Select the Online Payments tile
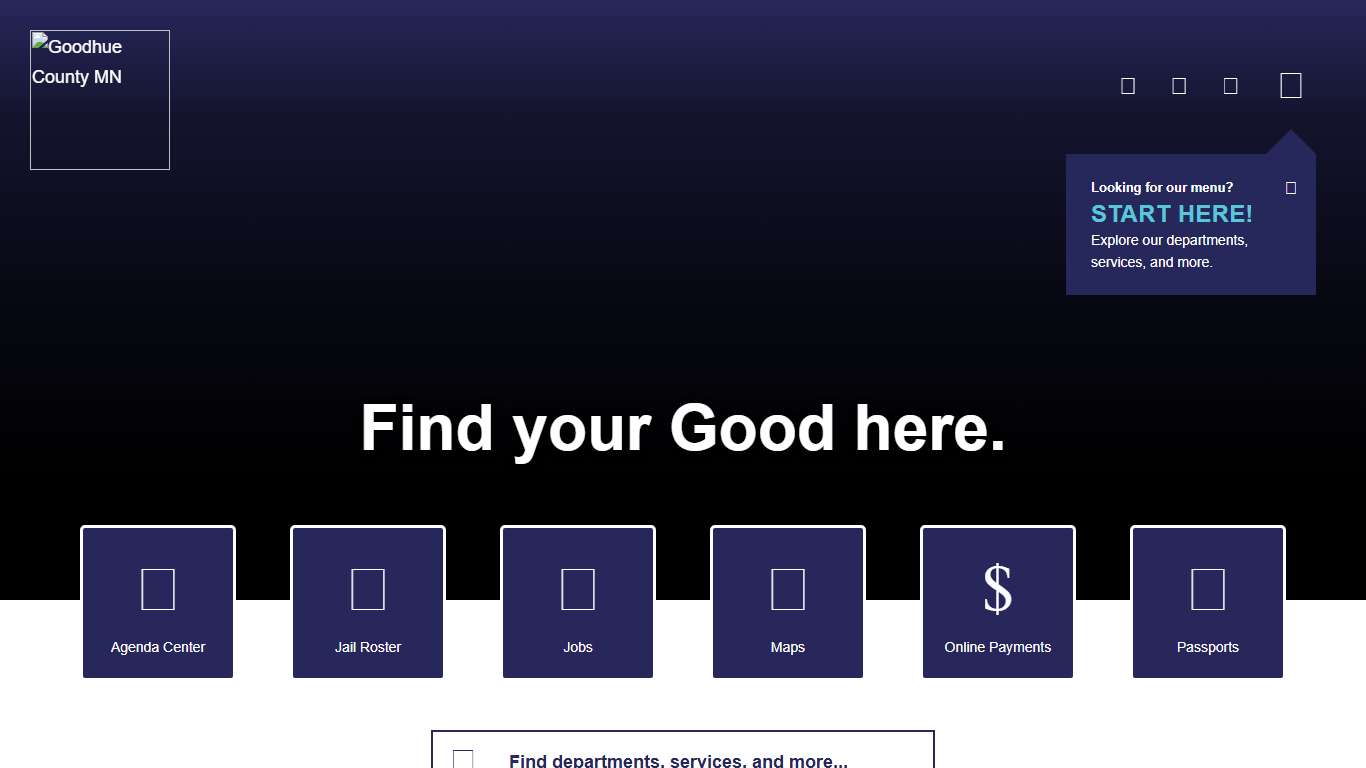The width and height of the screenshot is (1366, 768). [998, 603]
